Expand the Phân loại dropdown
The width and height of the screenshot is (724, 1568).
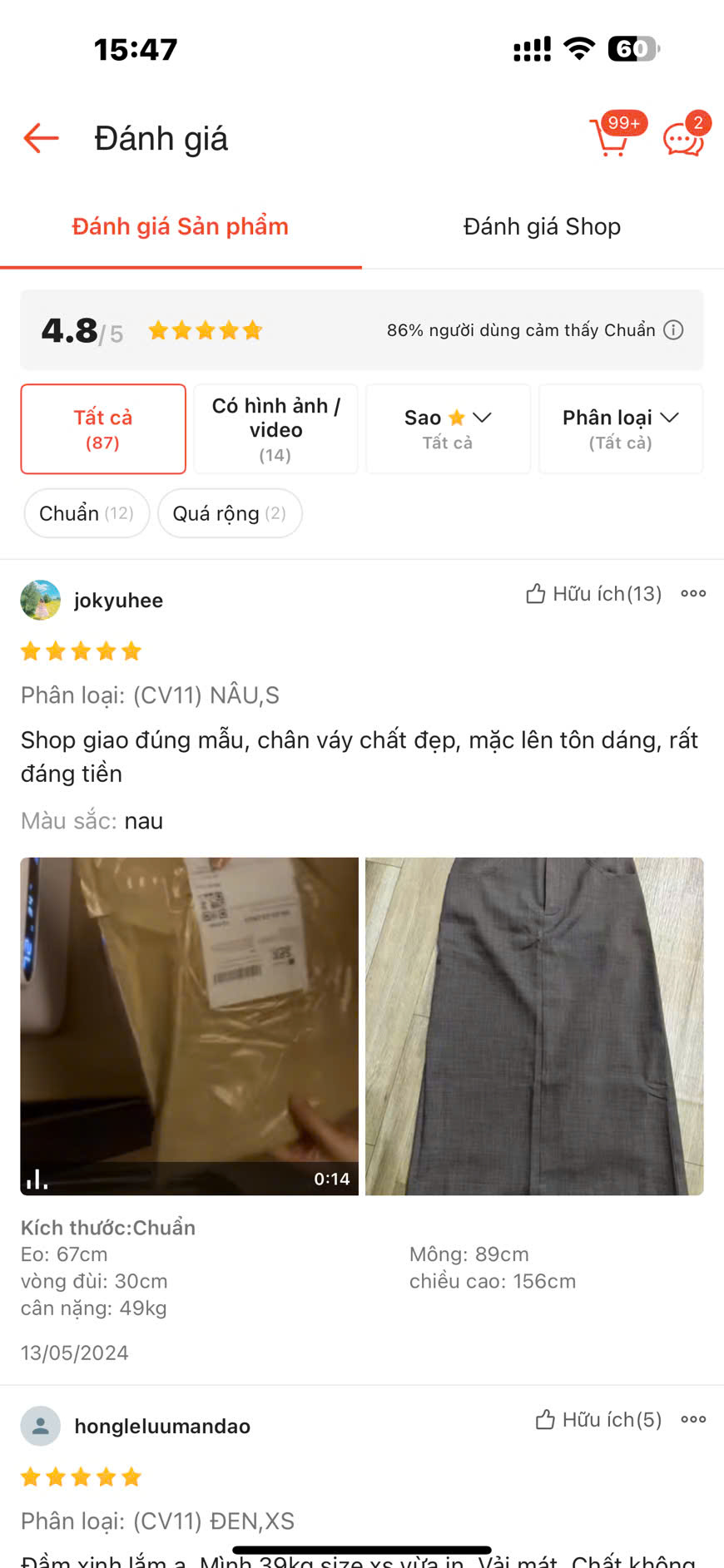pyautogui.click(x=621, y=428)
